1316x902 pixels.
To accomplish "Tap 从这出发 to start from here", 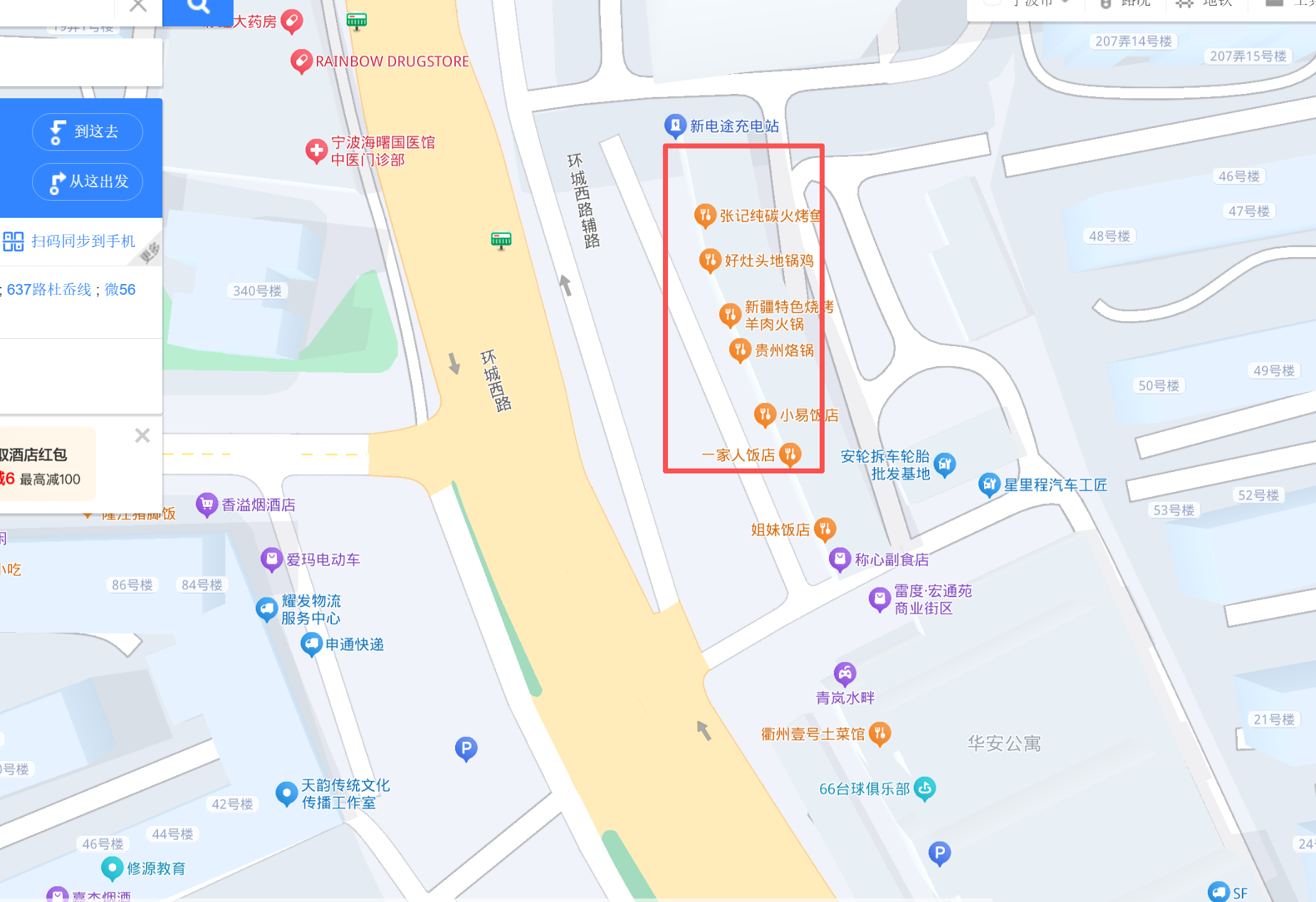I will click(88, 182).
